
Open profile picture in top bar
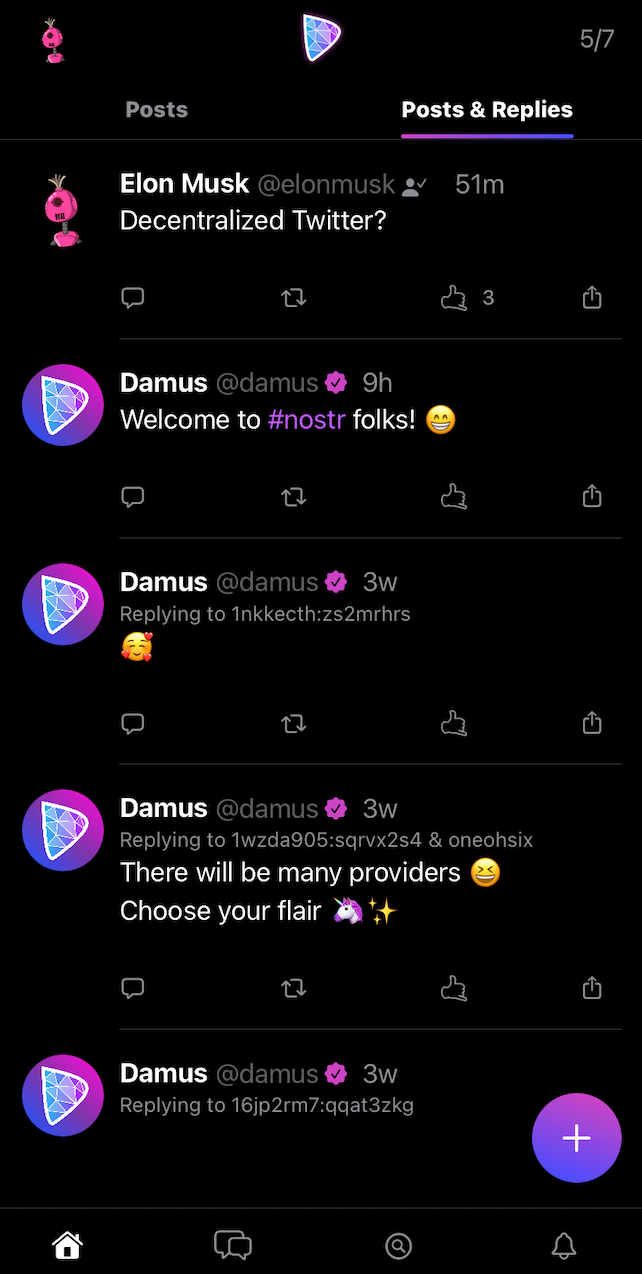[x=53, y=41]
